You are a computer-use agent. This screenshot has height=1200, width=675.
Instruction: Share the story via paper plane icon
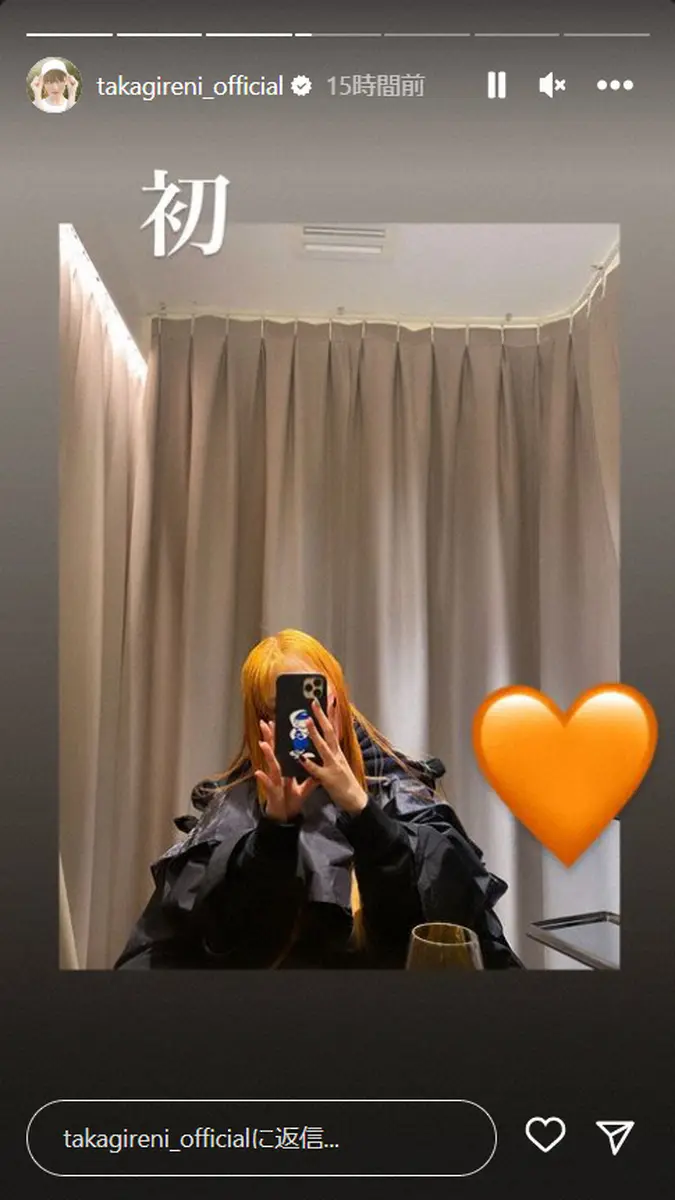pyautogui.click(x=615, y=1135)
